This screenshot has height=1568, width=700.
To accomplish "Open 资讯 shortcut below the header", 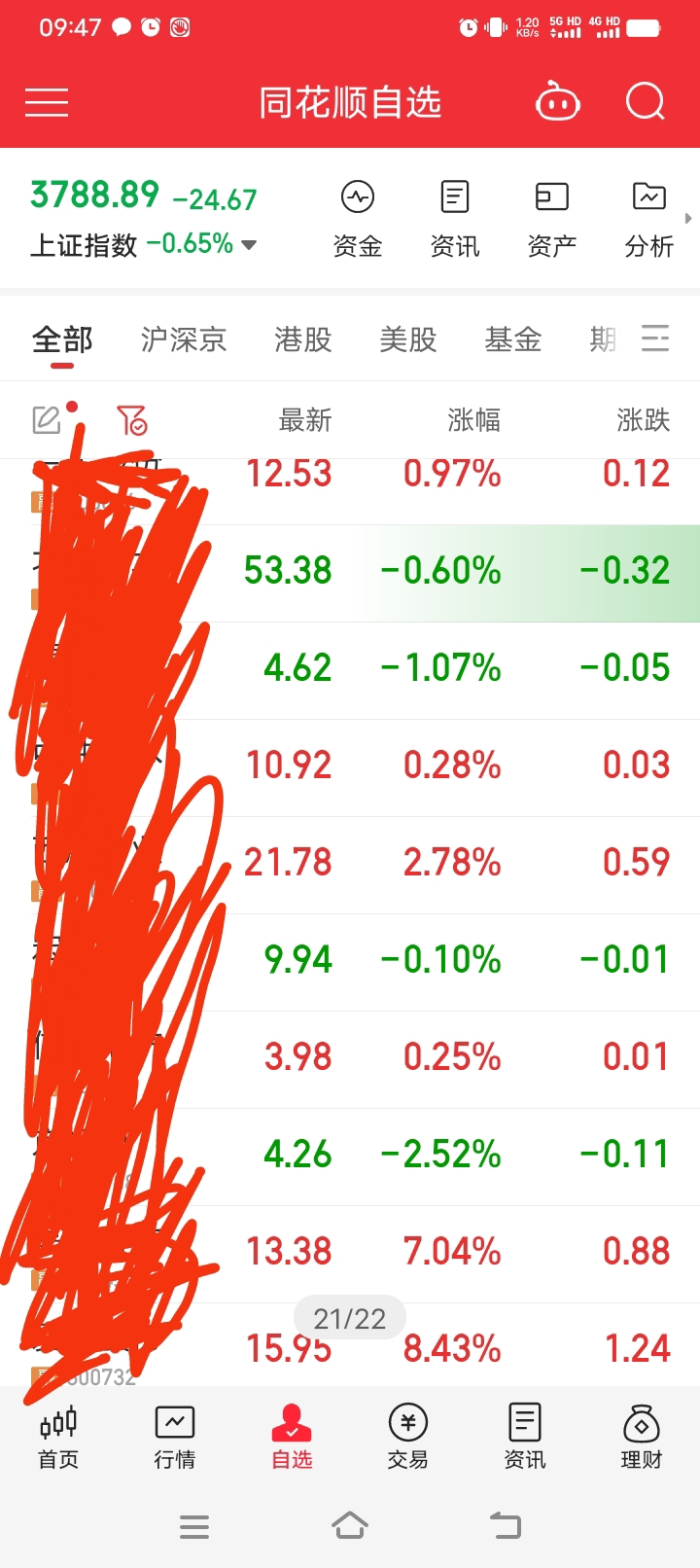I will [x=455, y=220].
